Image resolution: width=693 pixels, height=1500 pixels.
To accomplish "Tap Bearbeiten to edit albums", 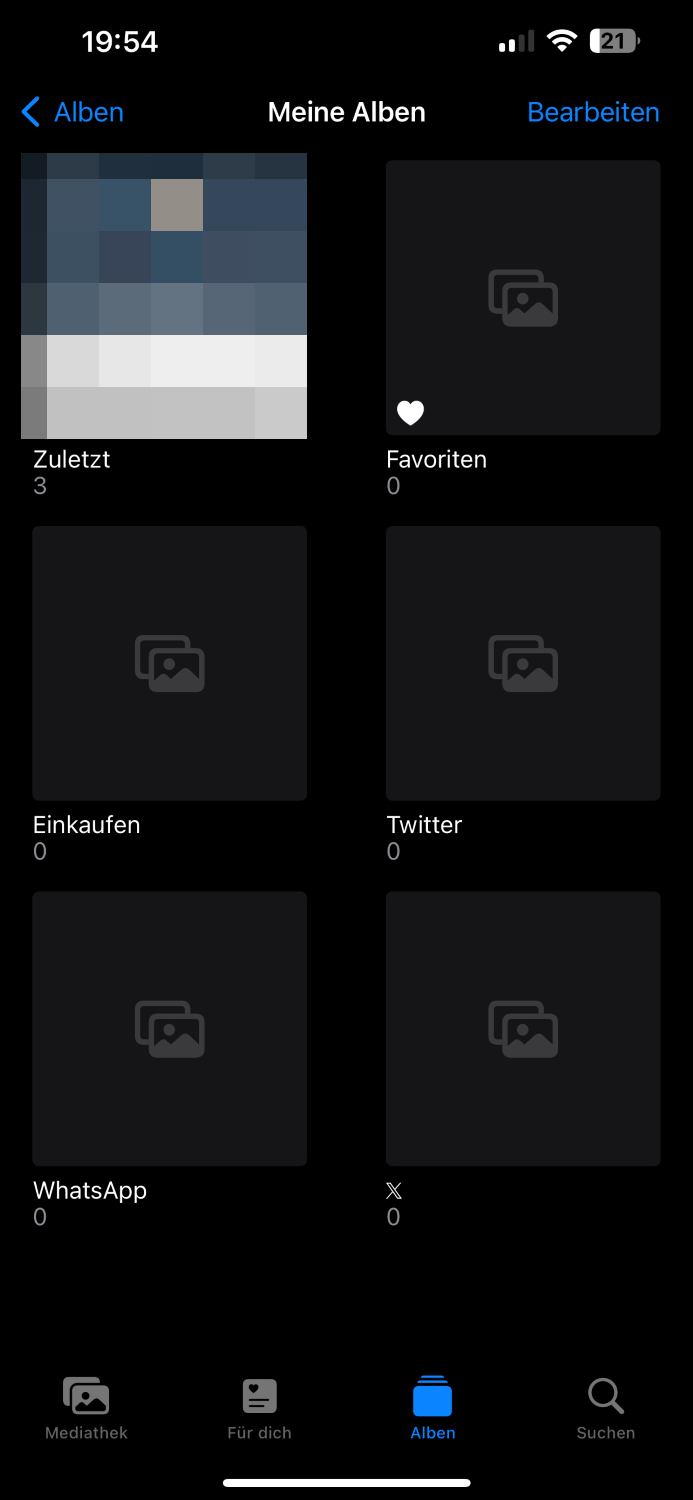I will click(593, 112).
